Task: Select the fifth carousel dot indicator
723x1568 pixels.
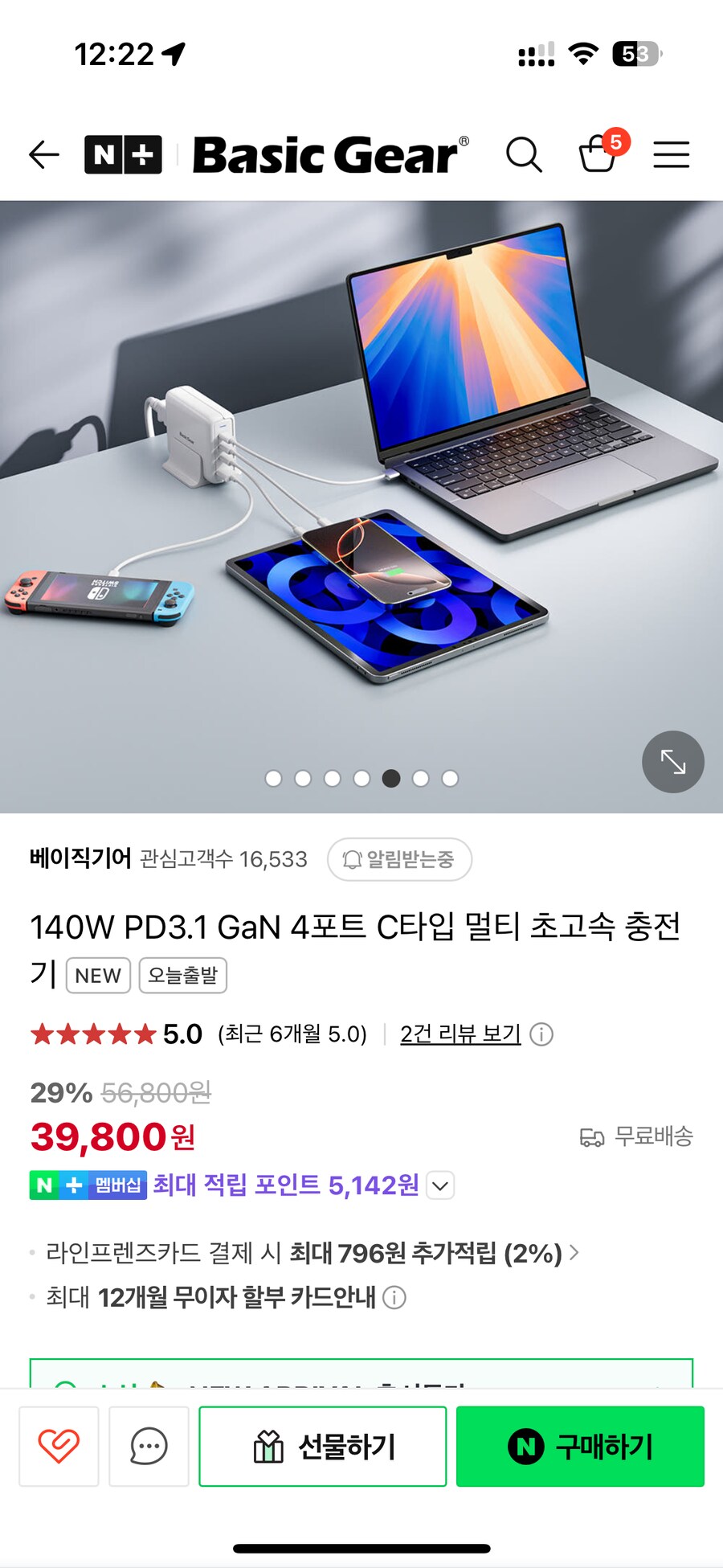Action: tap(391, 778)
